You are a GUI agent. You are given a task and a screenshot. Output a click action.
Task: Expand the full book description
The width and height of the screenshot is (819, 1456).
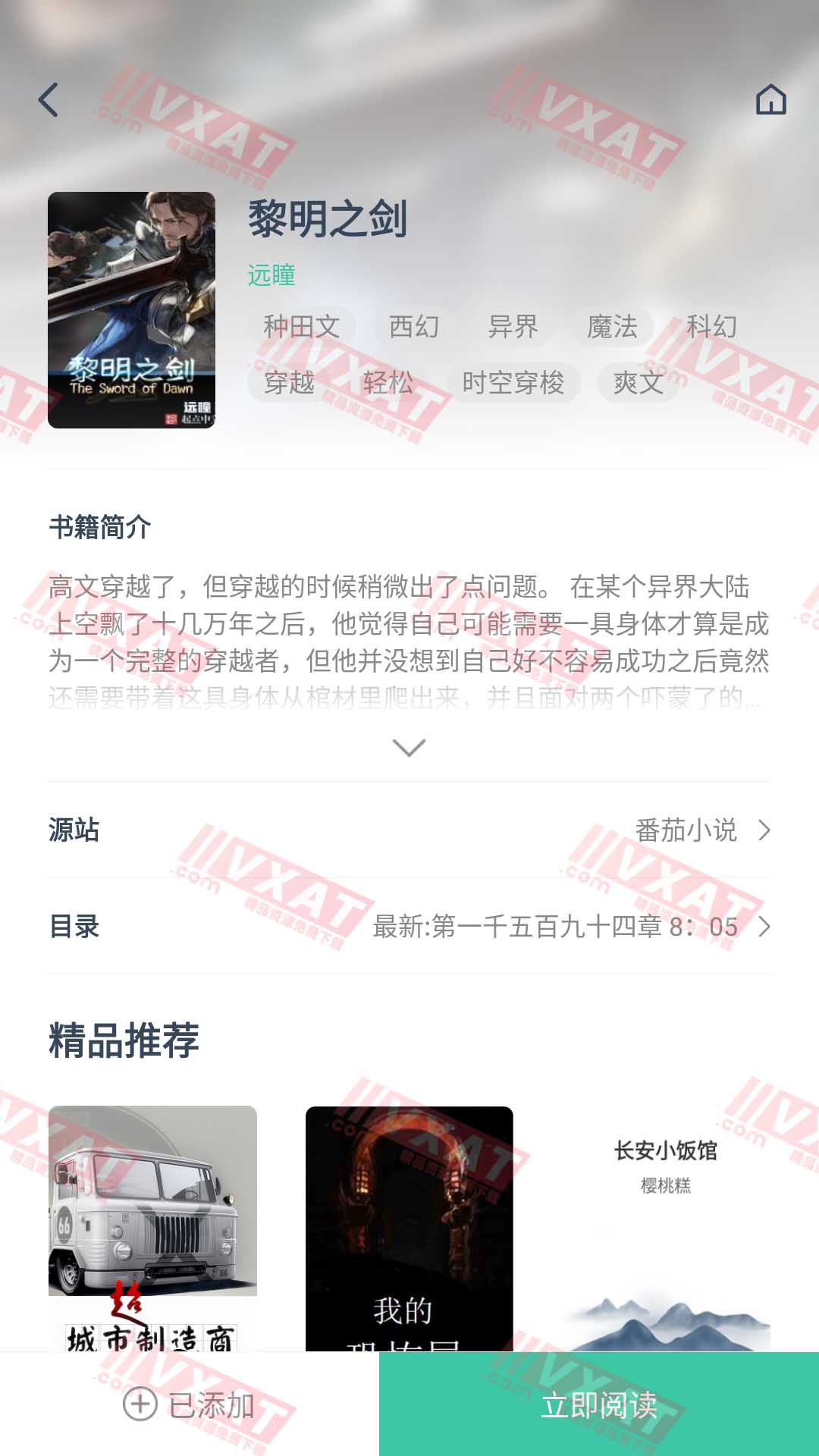click(409, 748)
